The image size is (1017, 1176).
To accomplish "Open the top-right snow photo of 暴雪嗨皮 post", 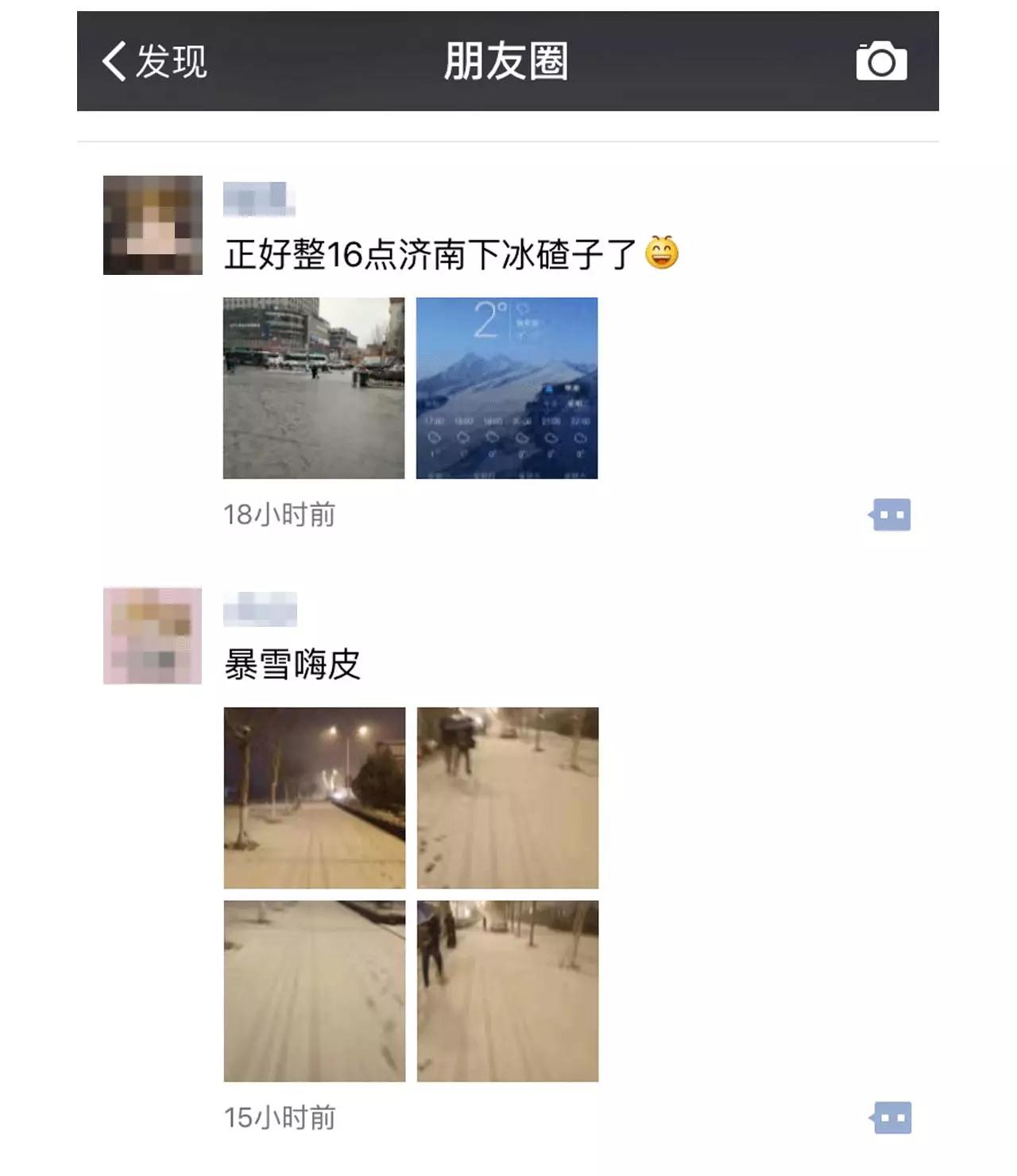I will (508, 798).
